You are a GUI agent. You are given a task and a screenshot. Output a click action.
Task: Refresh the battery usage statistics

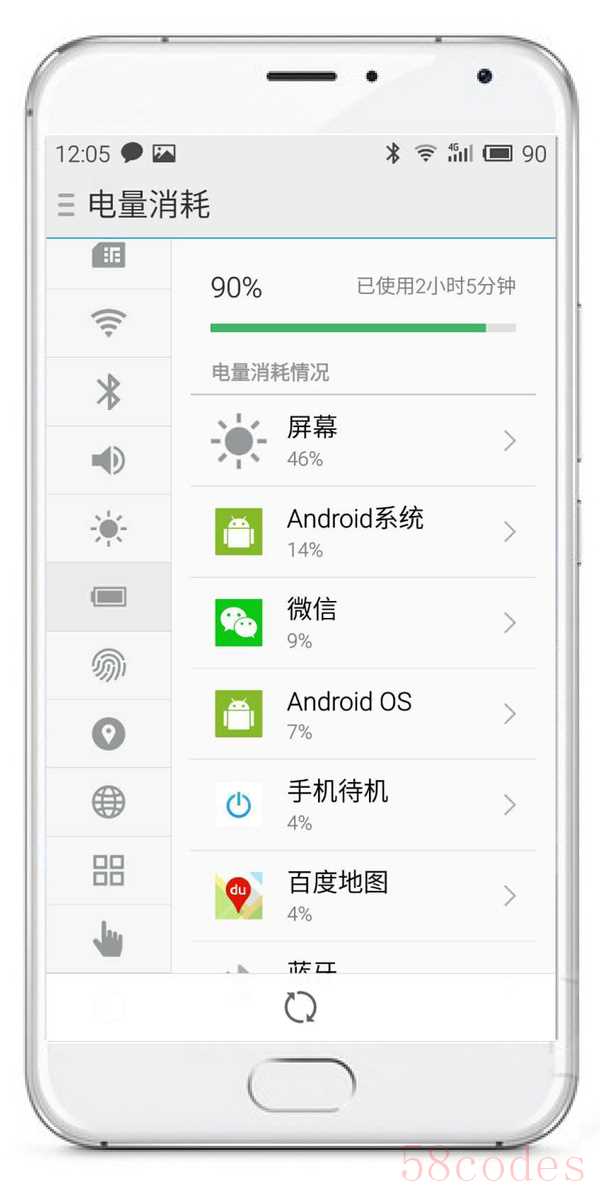300,1007
